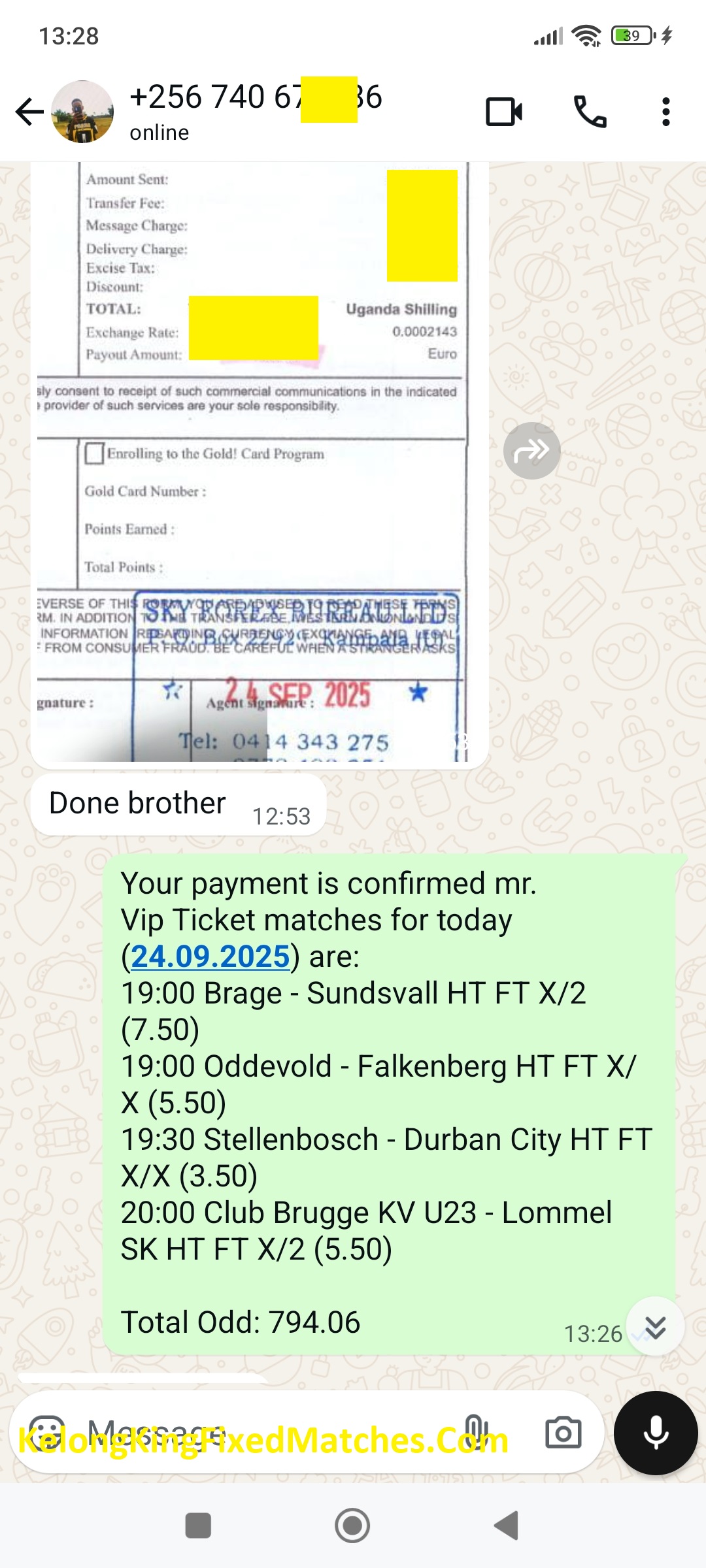Viewport: 706px width, 1568px height.
Task: Open contact info from profile picture
Action: pyautogui.click(x=82, y=112)
